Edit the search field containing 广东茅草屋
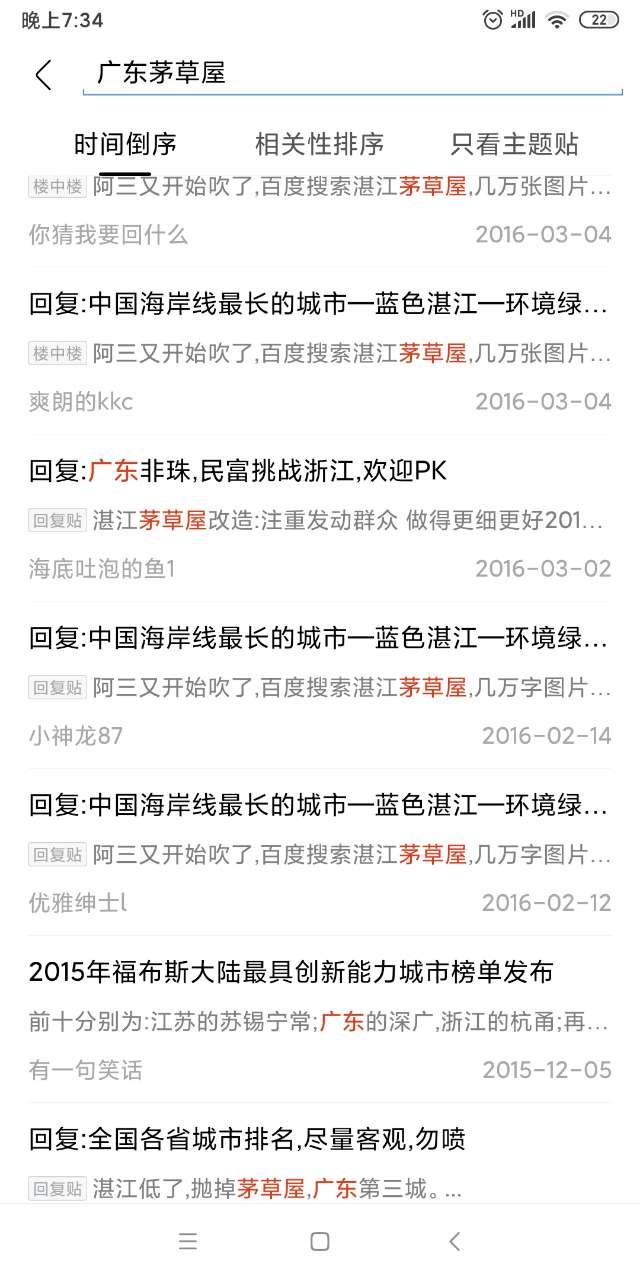The width and height of the screenshot is (640, 1280). (350, 73)
